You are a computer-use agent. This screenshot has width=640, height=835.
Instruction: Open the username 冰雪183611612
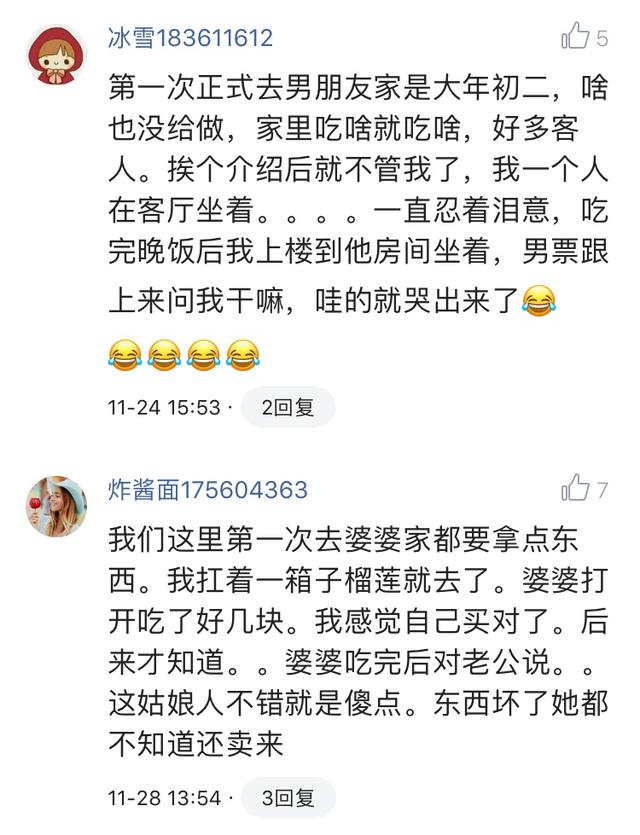pos(190,38)
